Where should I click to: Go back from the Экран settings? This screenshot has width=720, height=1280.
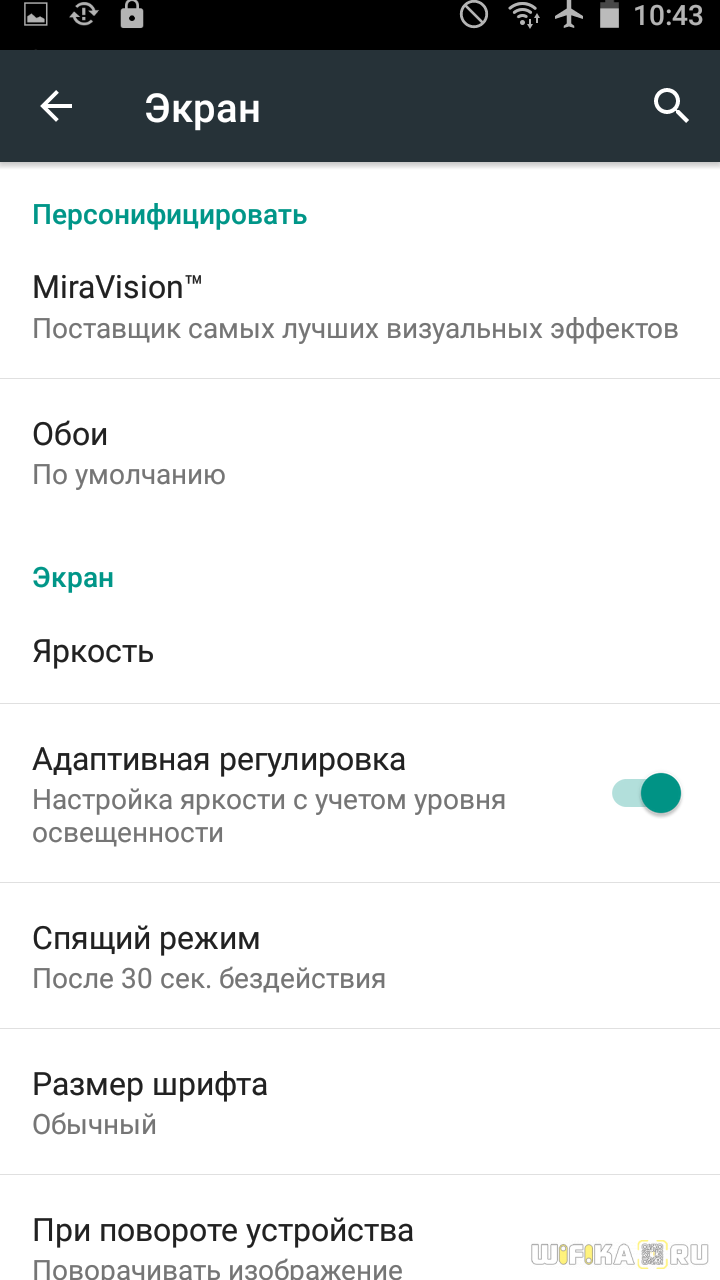tap(57, 107)
